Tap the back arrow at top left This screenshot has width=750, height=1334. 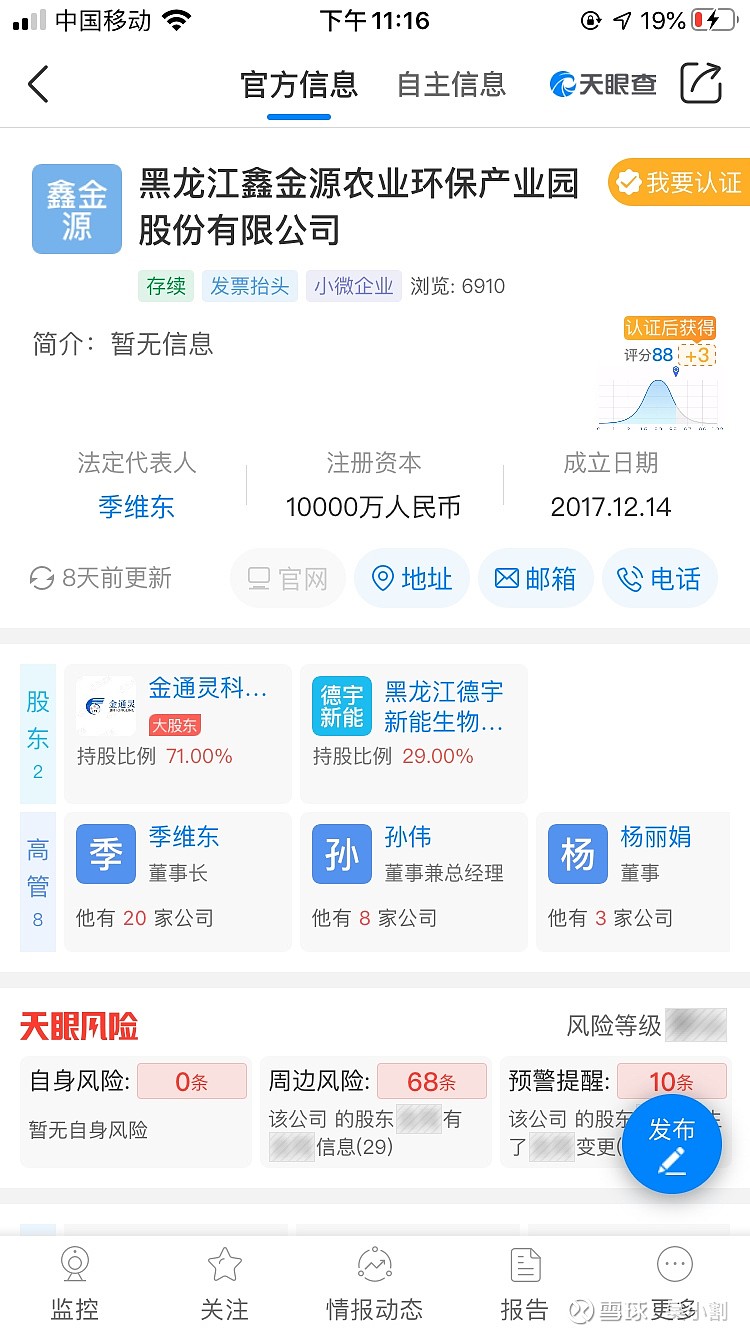tap(38, 84)
